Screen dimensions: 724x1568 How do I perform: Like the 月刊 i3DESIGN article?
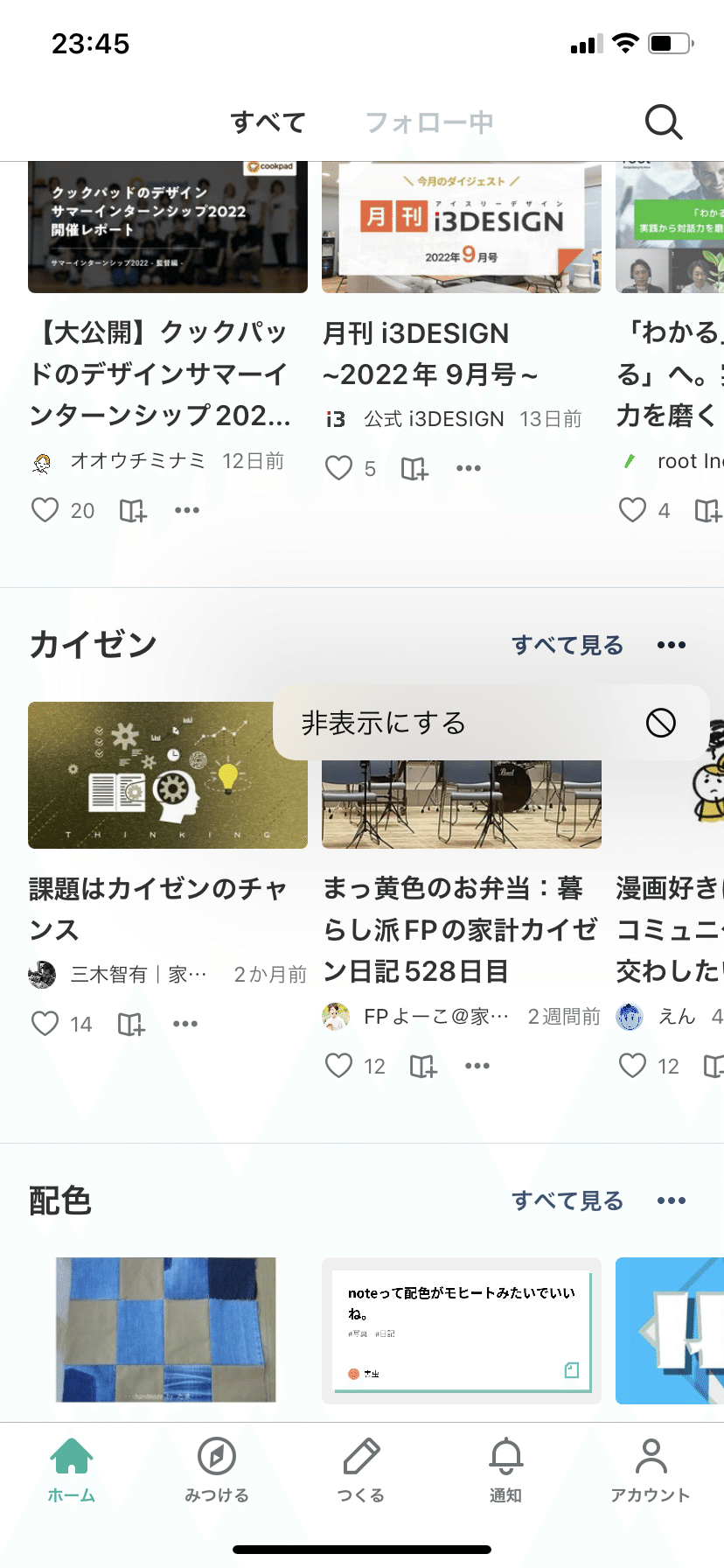click(338, 468)
